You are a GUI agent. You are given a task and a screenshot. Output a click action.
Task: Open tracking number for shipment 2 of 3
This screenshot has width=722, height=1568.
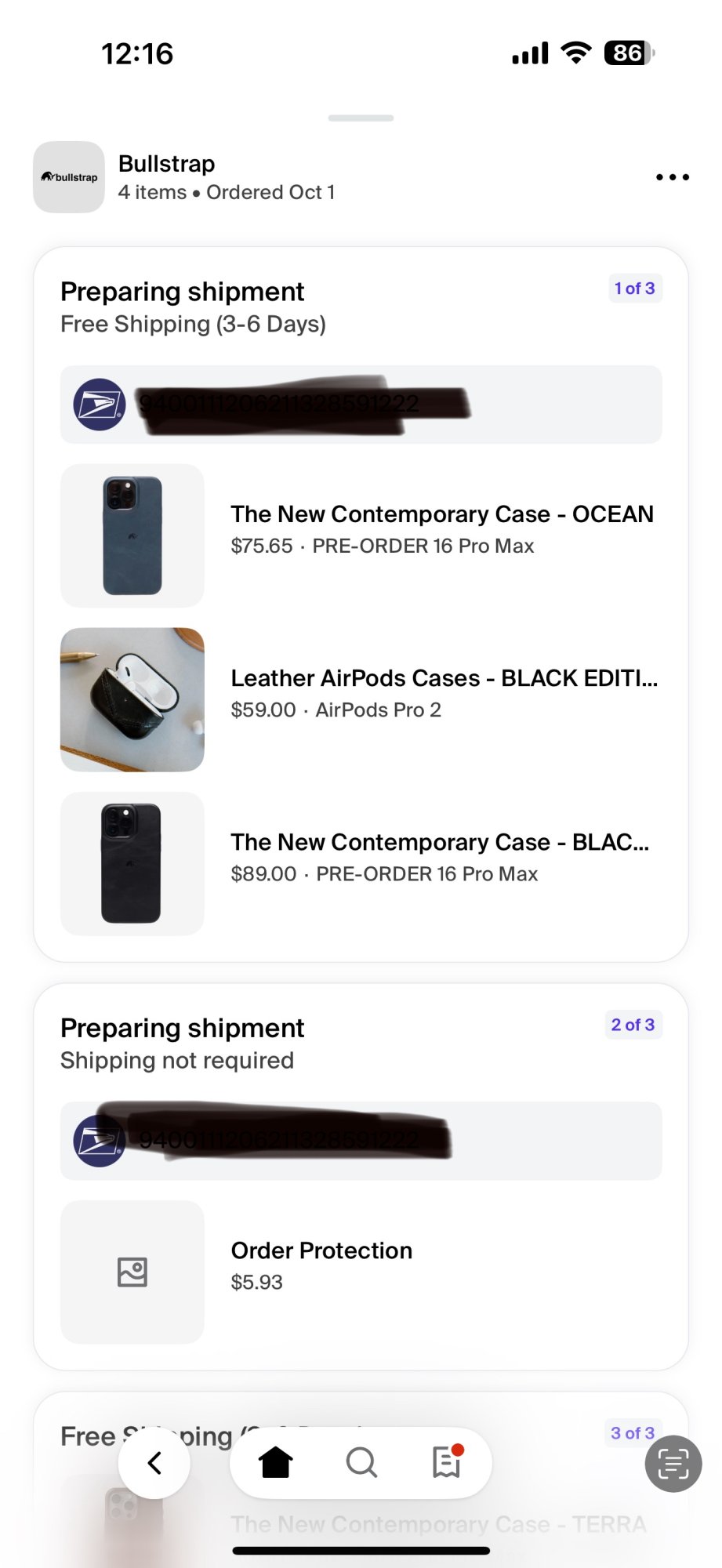point(361,1141)
